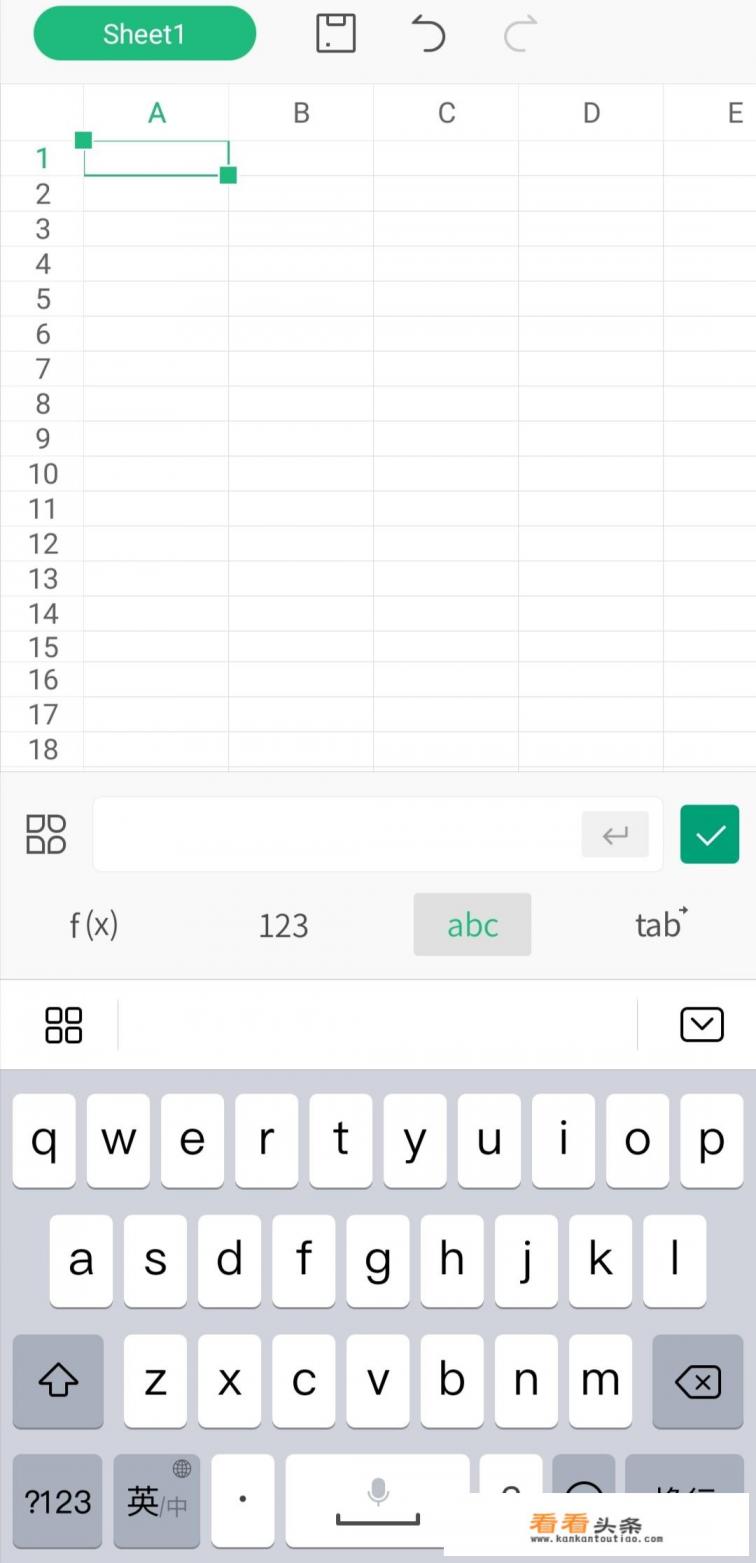This screenshot has width=756, height=1563.
Task: Tap the microphone key for voice input
Action: pos(377,1490)
